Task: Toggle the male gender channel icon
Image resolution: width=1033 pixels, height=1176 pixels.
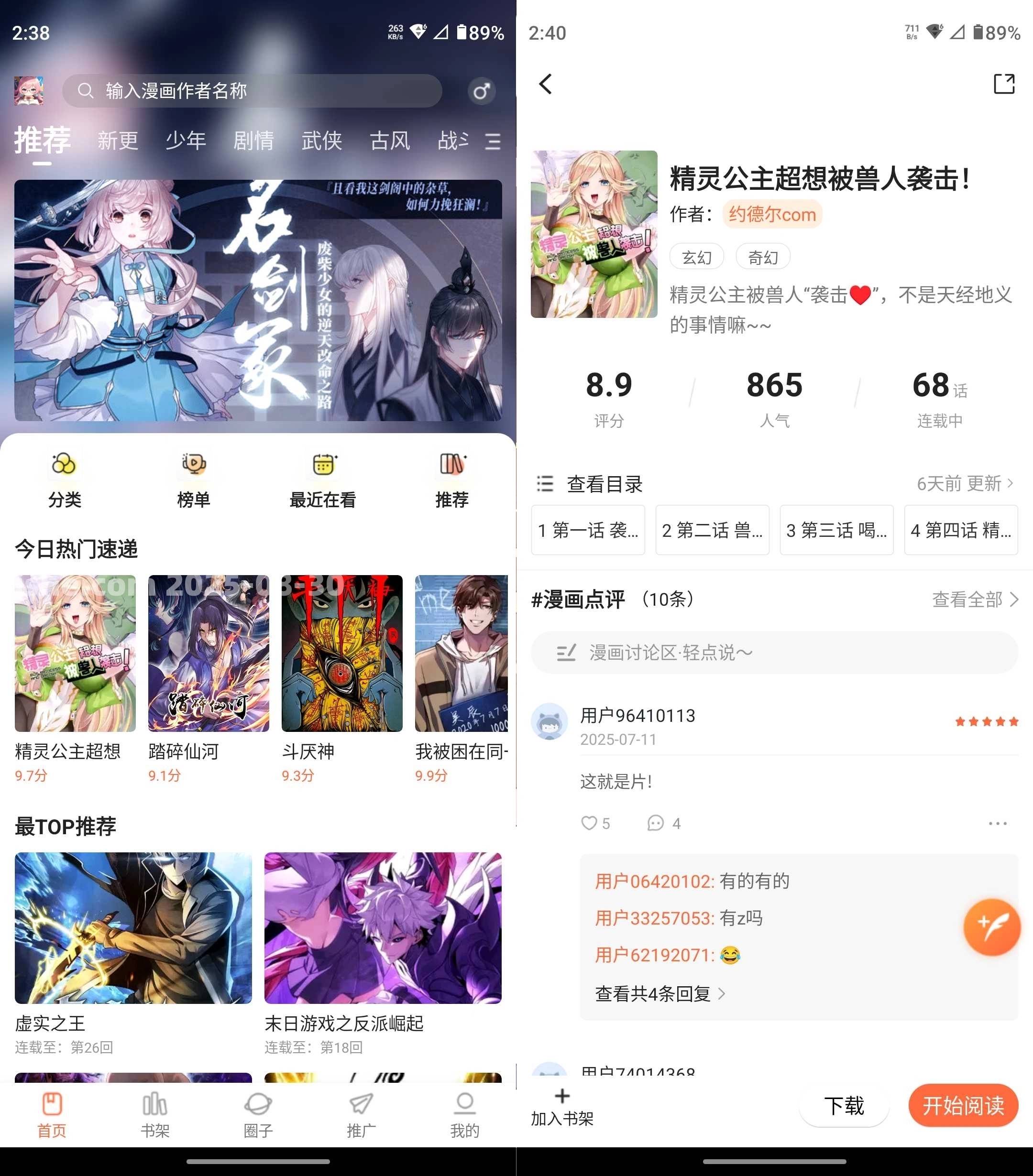Action: click(481, 91)
